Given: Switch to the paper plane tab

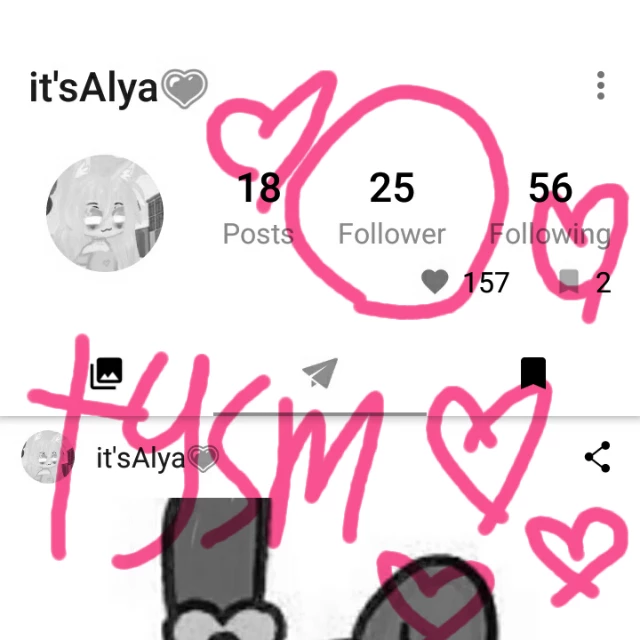Looking at the screenshot, I should (320, 373).
